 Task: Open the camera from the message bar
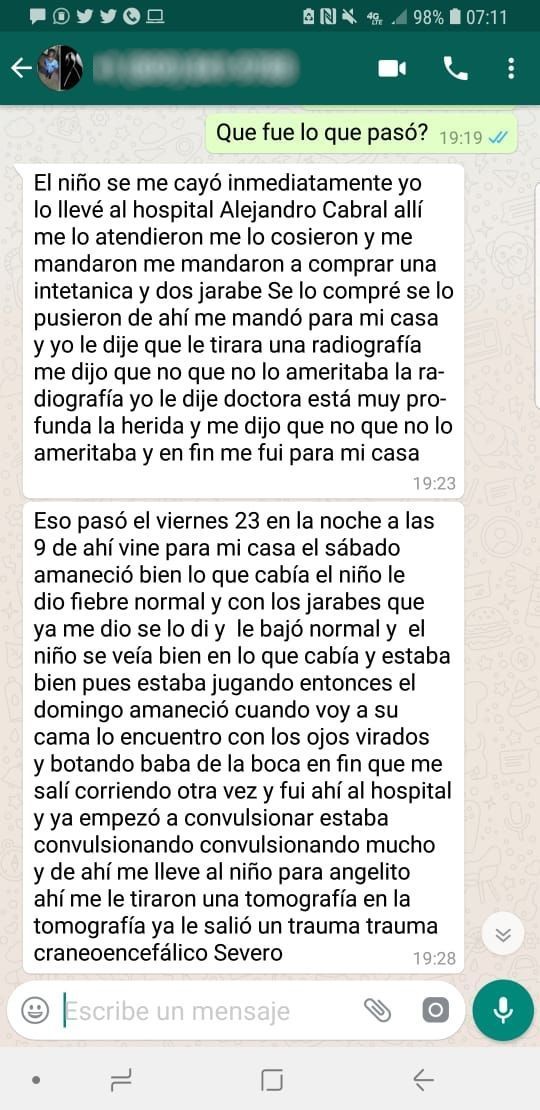pos(435,1010)
